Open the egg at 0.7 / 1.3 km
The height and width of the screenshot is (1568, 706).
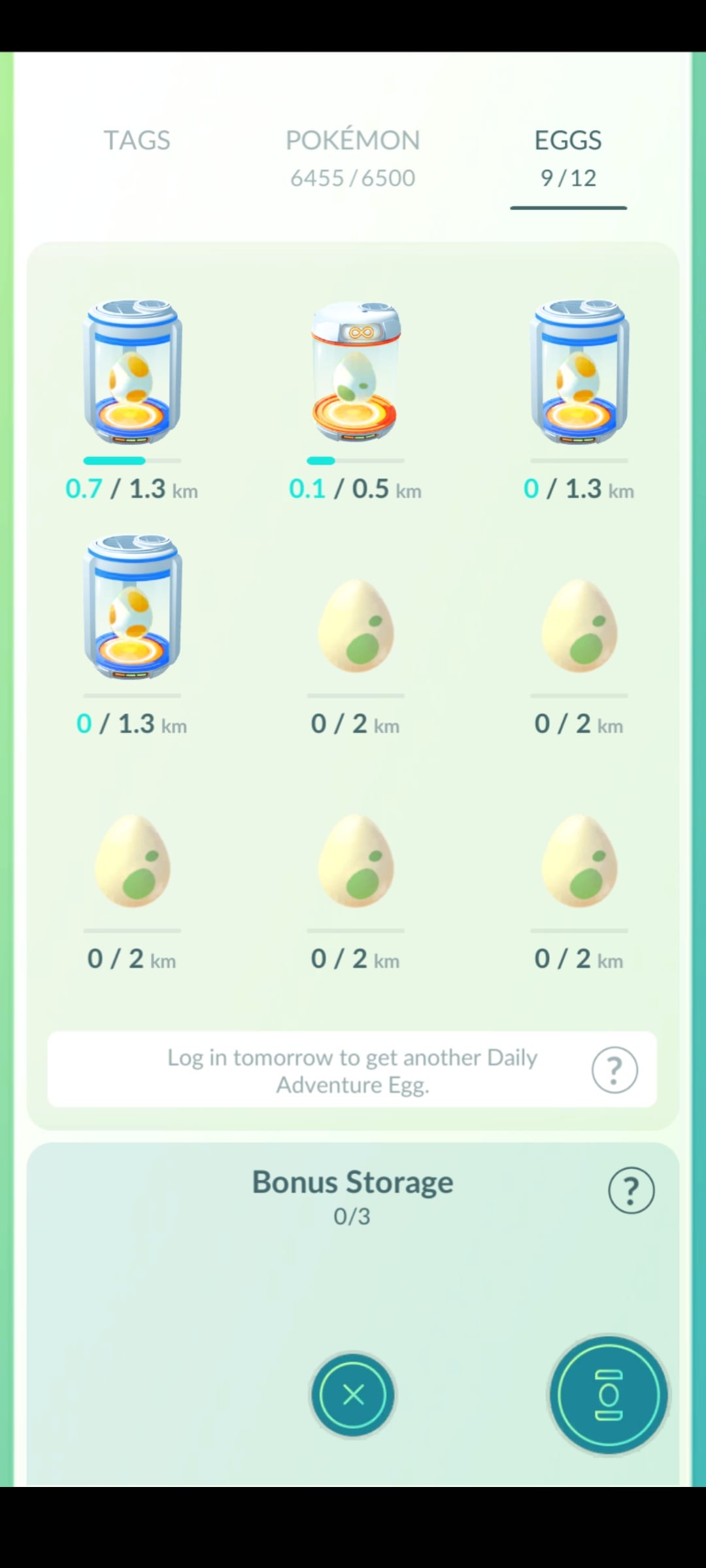coord(133,372)
